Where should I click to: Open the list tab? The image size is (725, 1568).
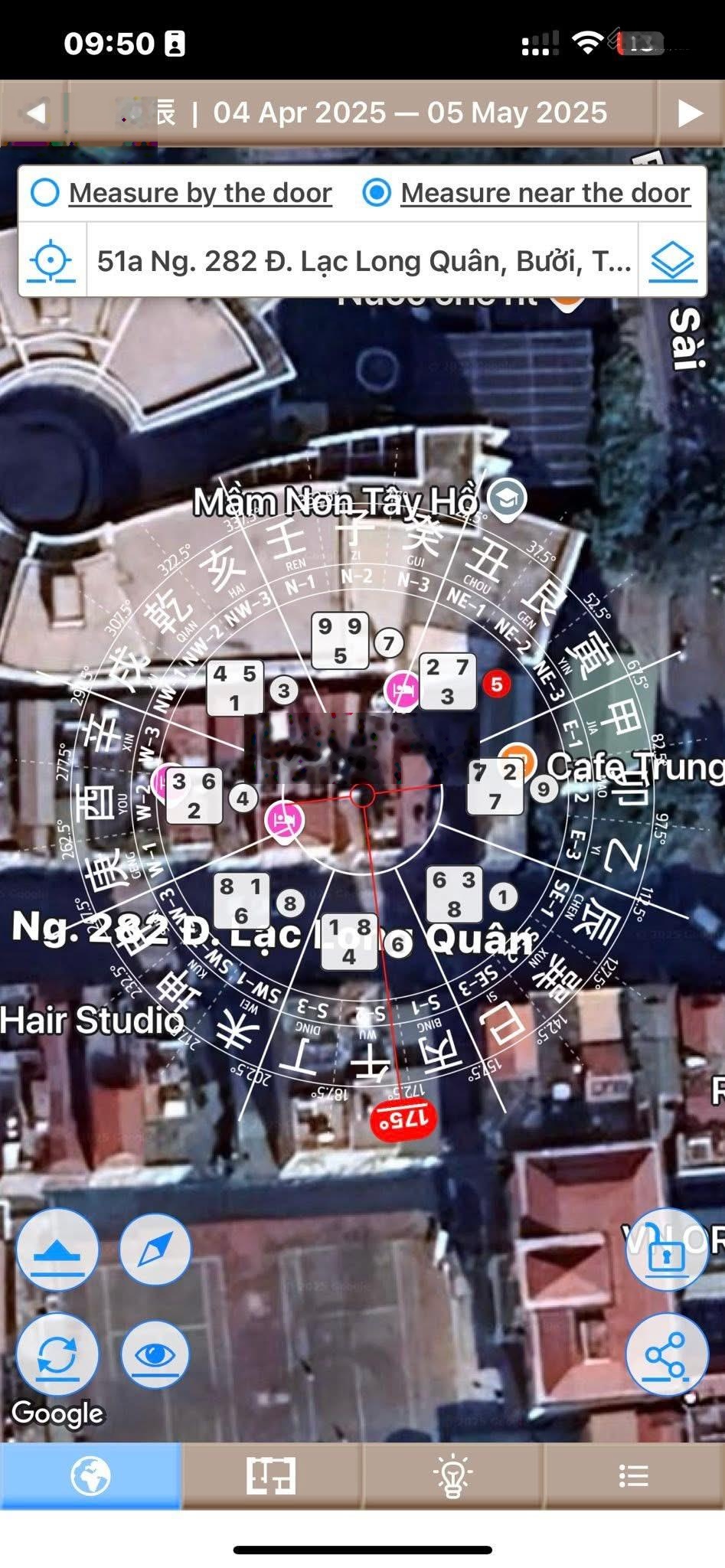(634, 1475)
